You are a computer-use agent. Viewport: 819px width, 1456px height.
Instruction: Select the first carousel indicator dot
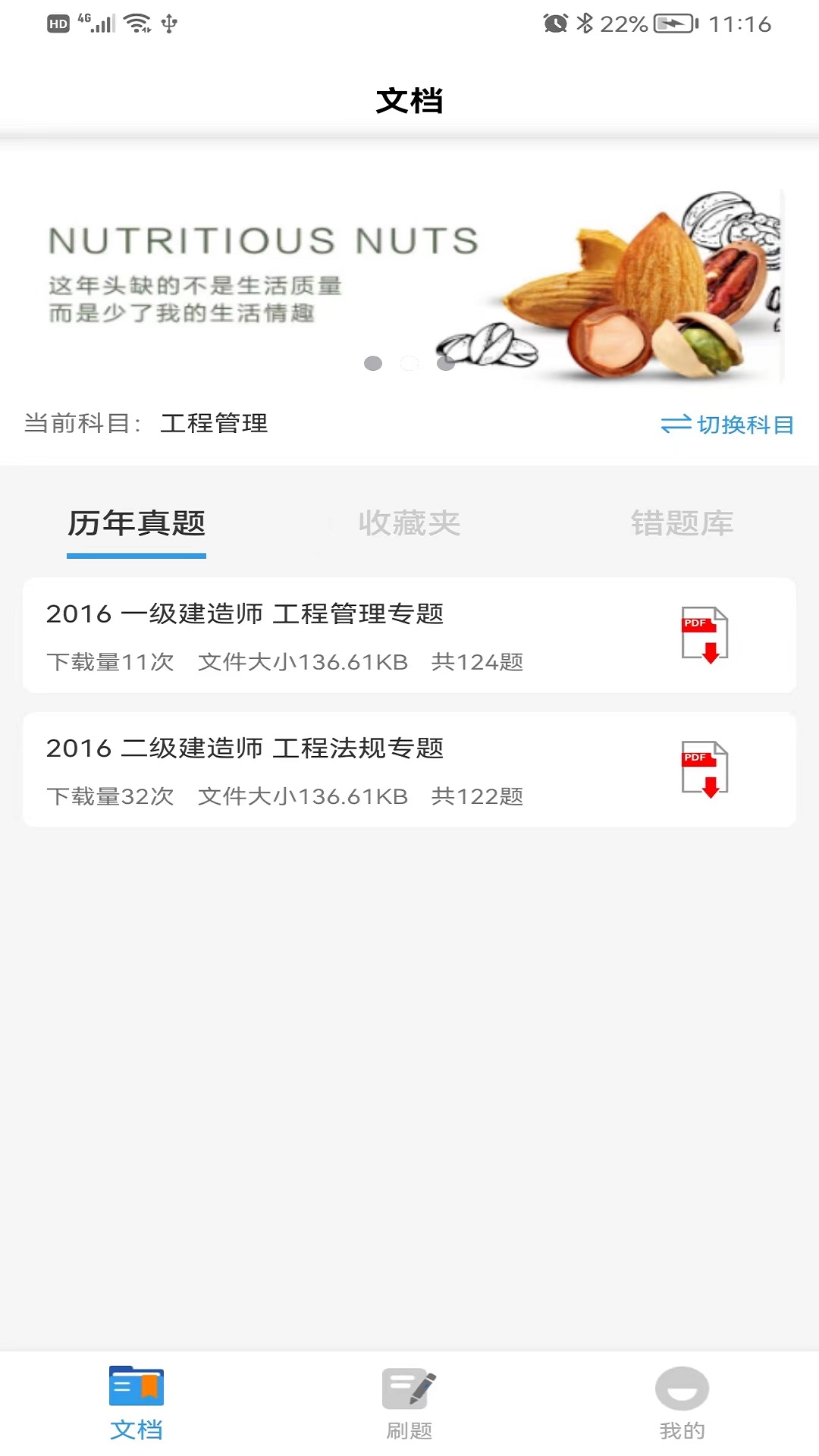click(372, 364)
